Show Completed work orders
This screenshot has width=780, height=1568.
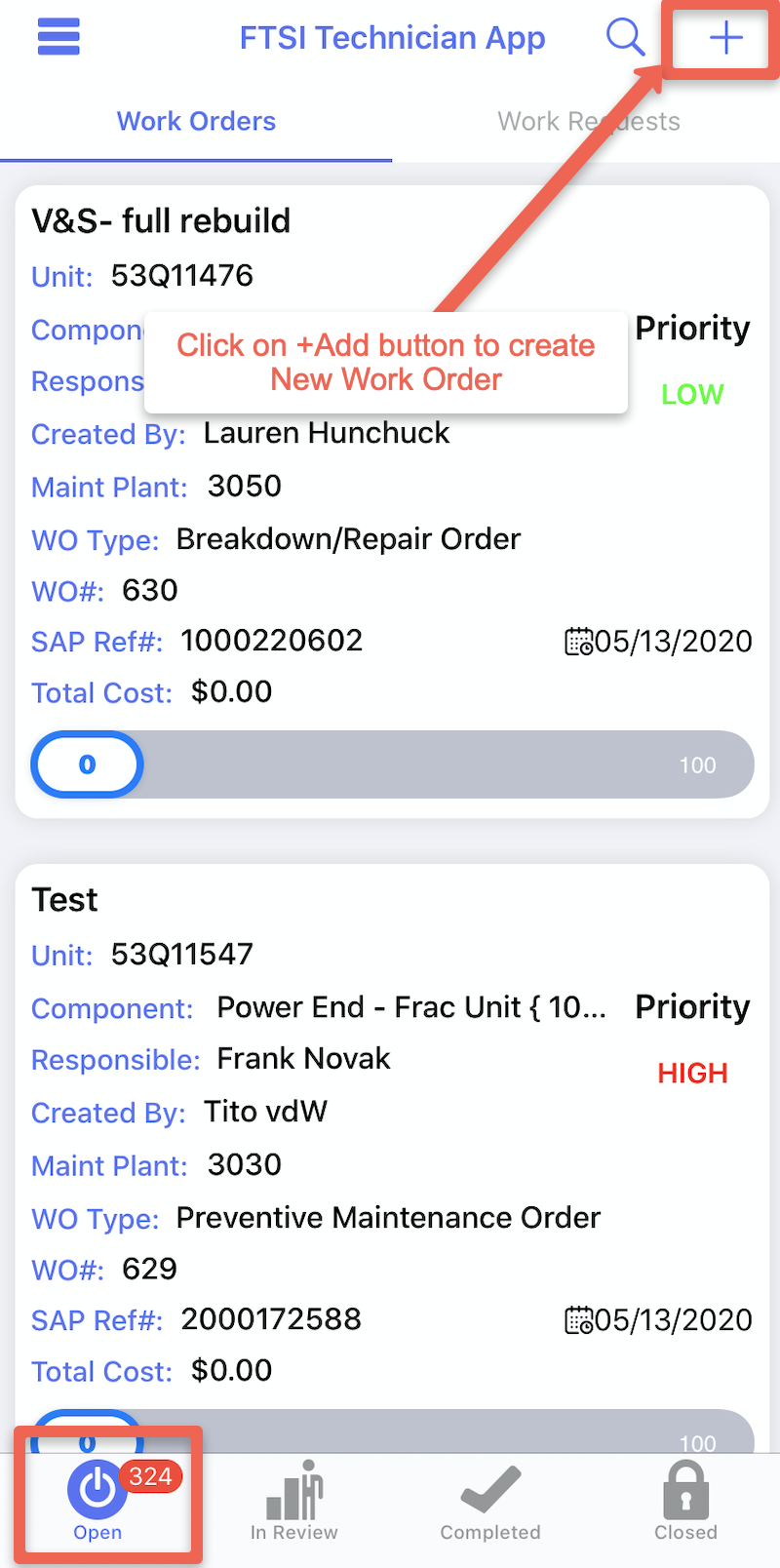(x=490, y=1502)
